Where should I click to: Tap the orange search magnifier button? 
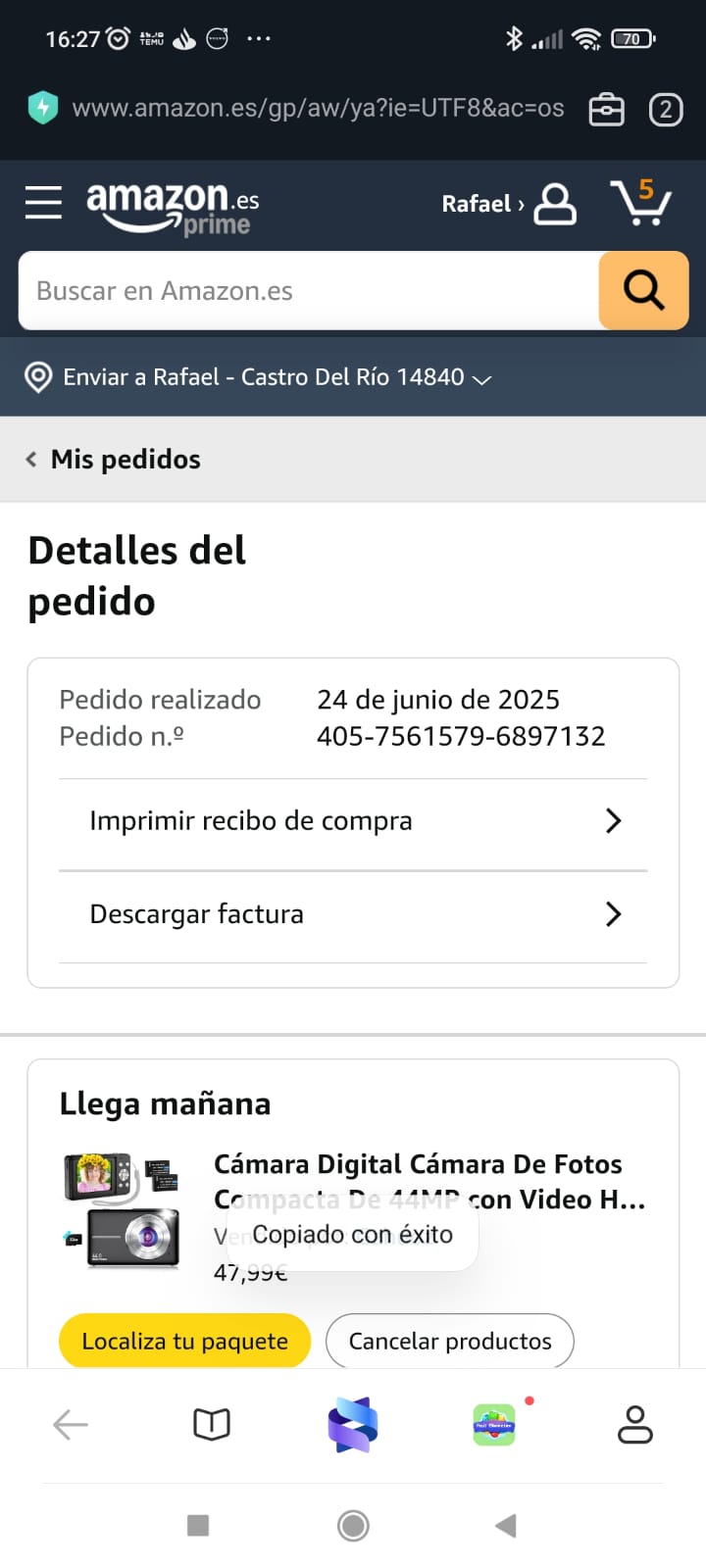tap(643, 291)
